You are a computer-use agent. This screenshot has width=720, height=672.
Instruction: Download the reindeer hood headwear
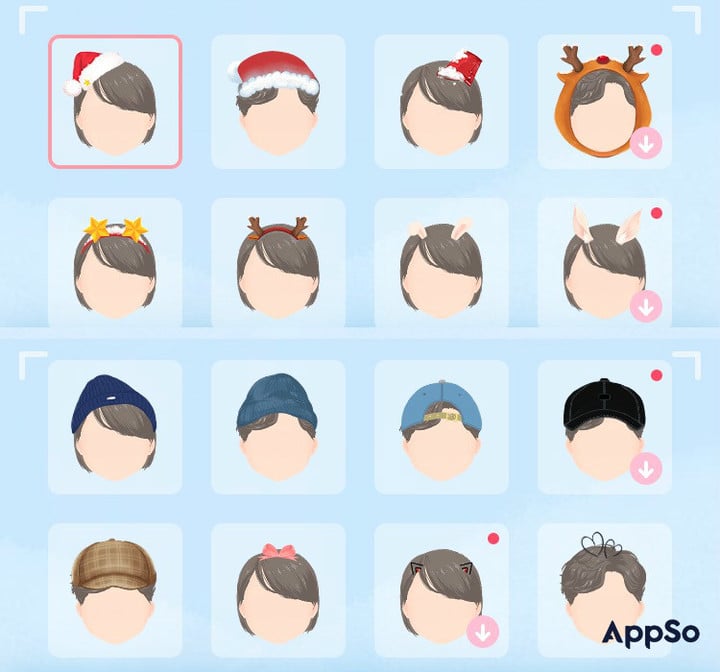tap(645, 144)
